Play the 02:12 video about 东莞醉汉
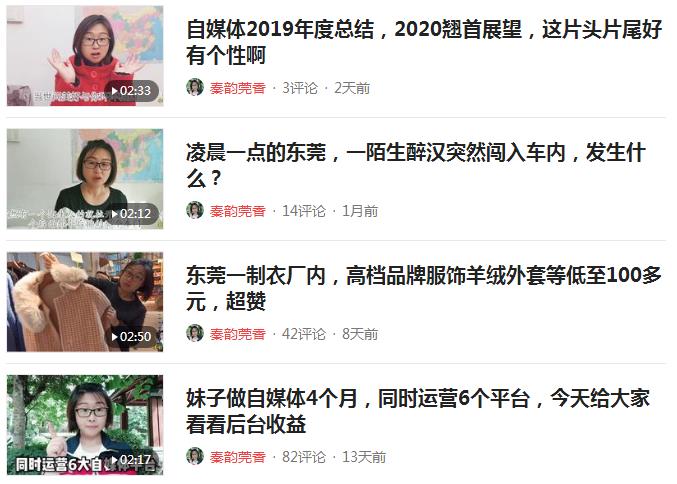This screenshot has height=484, width=677. coord(85,179)
